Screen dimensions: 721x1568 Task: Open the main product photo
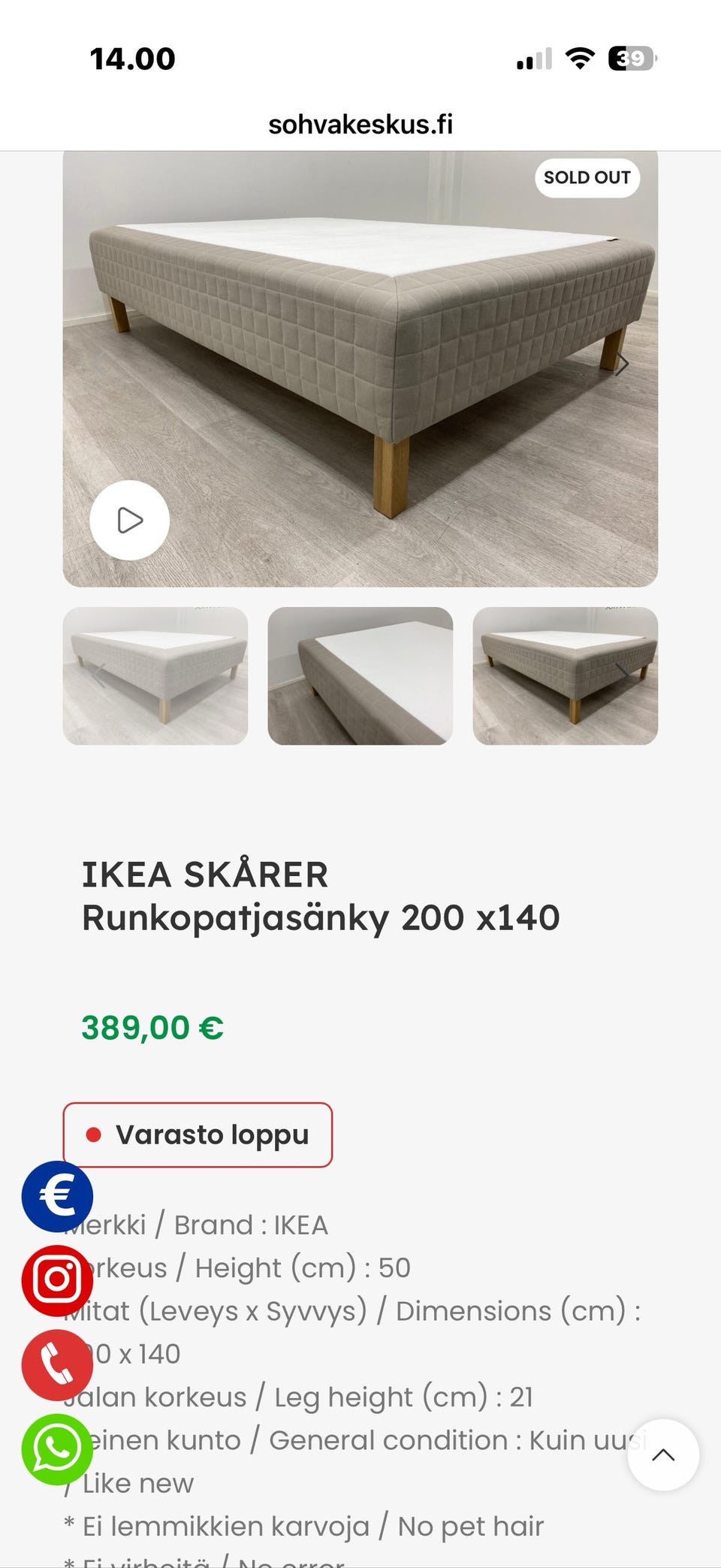click(360, 338)
